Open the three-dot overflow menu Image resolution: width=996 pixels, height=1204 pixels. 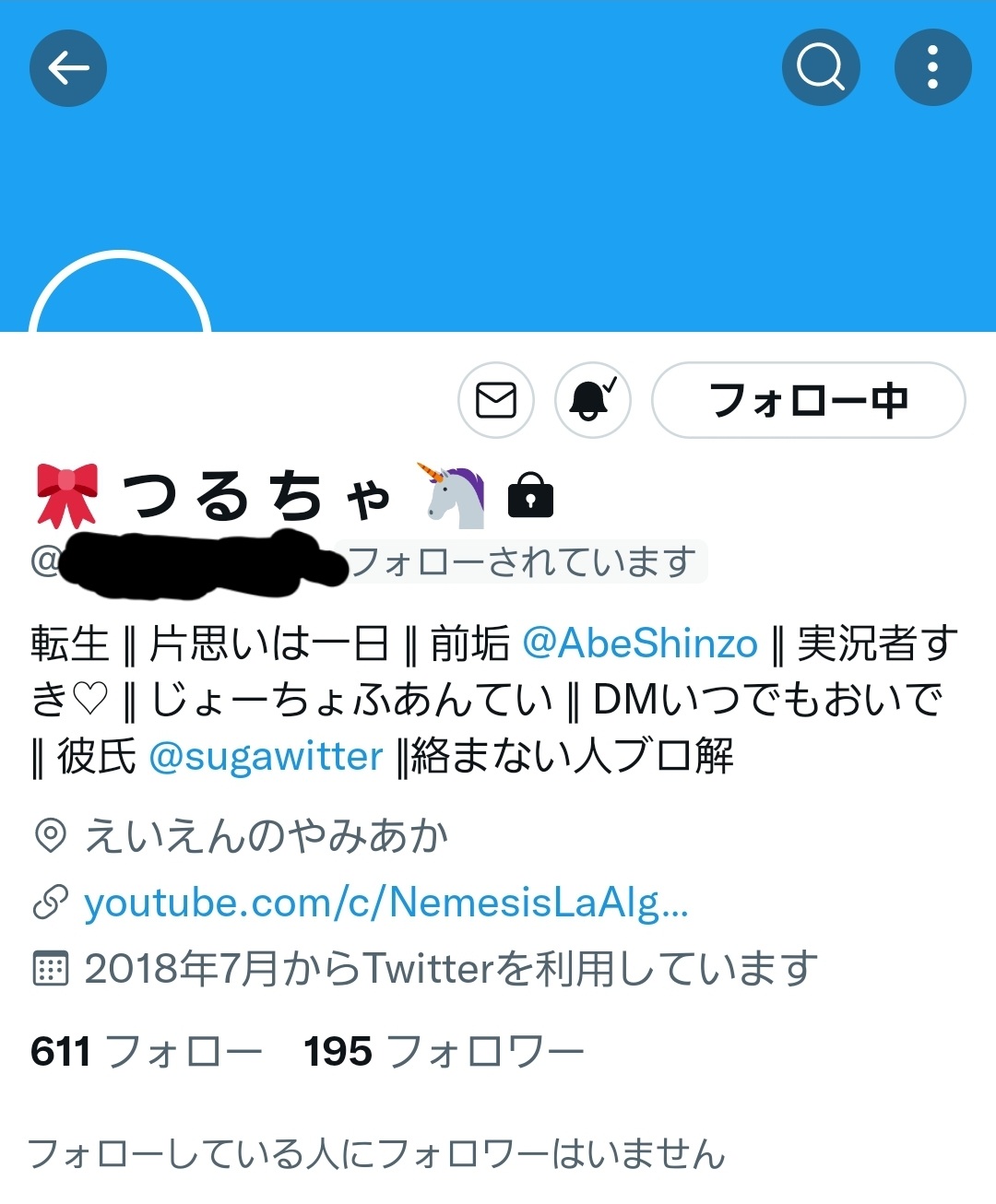[932, 67]
